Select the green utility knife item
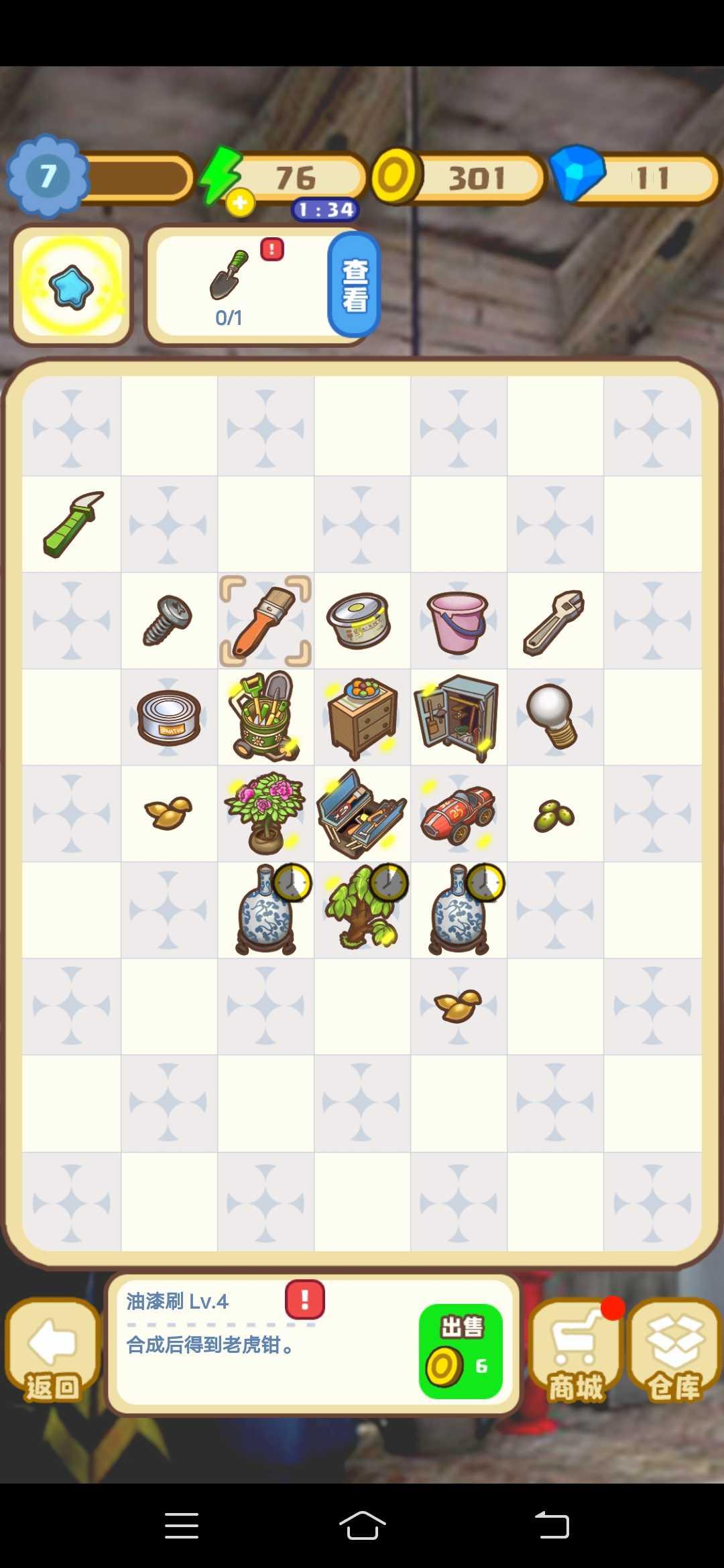Viewport: 724px width, 1568px height. (72, 524)
